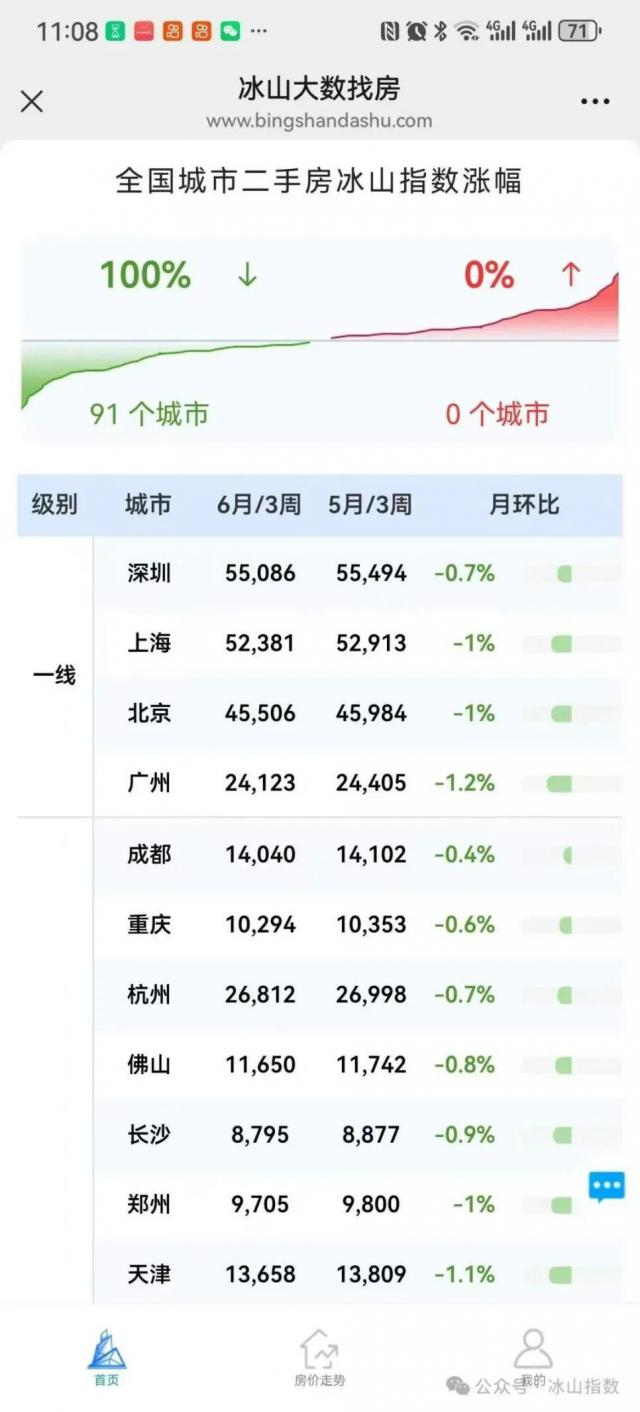Switch to the 房价走势 tab
The width and height of the screenshot is (640, 1412).
tap(319, 1357)
